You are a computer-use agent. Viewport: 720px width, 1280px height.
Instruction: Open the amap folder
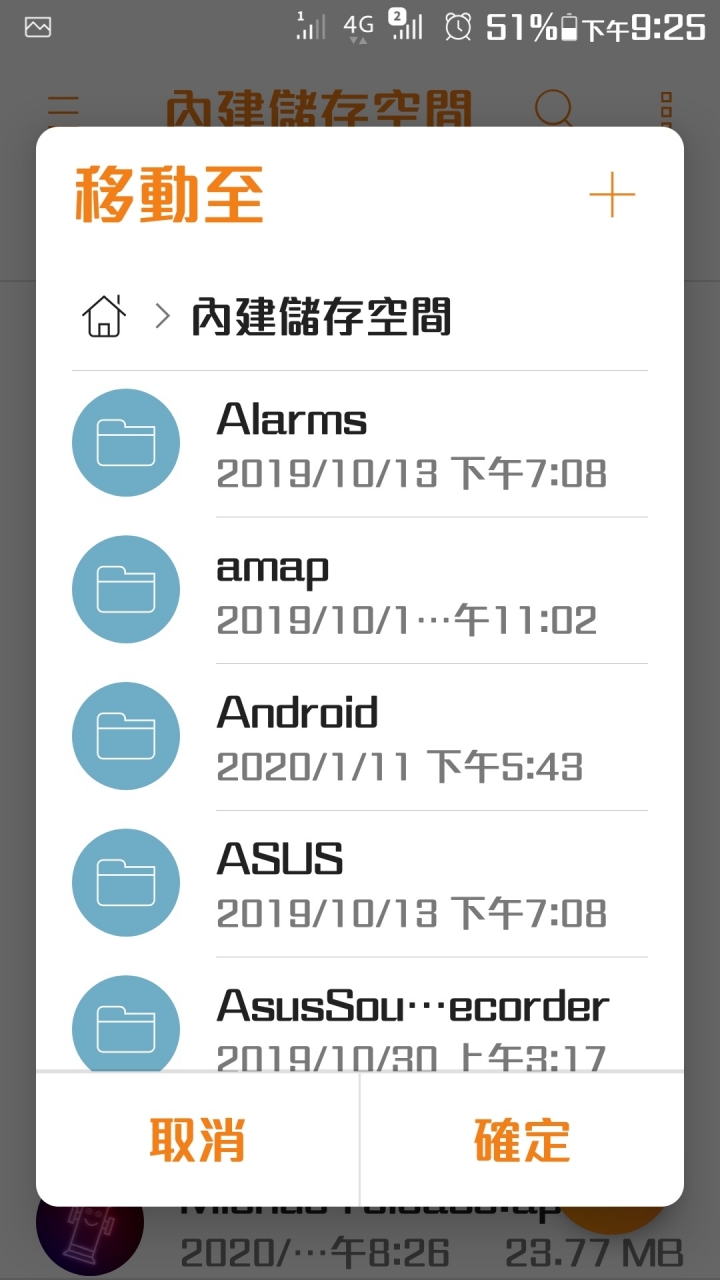point(360,591)
